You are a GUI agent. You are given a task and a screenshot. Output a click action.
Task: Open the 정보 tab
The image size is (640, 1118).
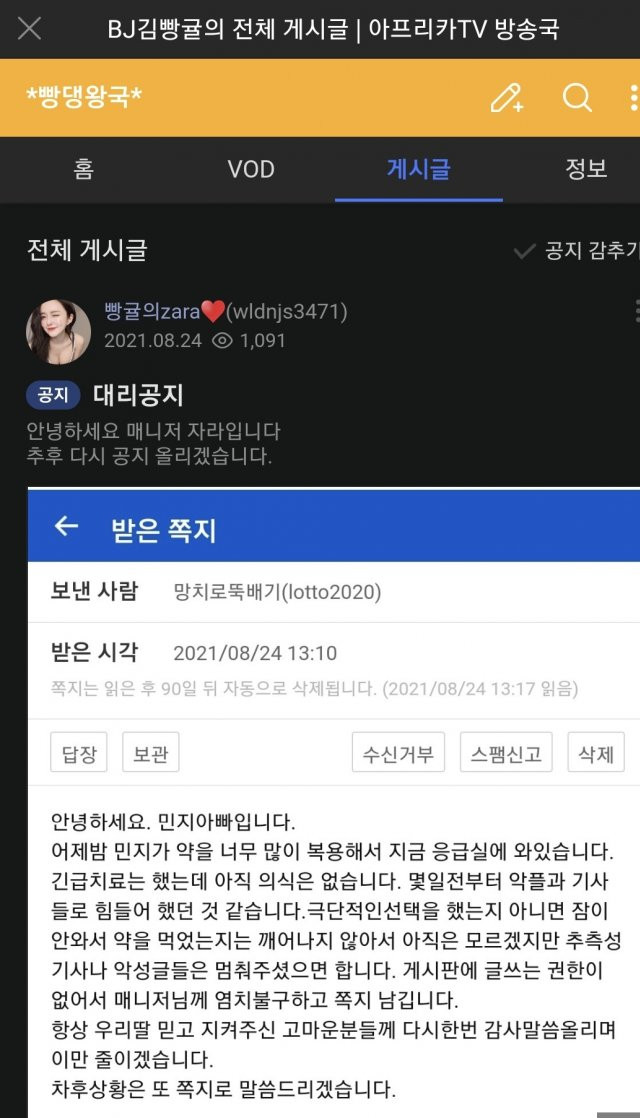pos(585,169)
